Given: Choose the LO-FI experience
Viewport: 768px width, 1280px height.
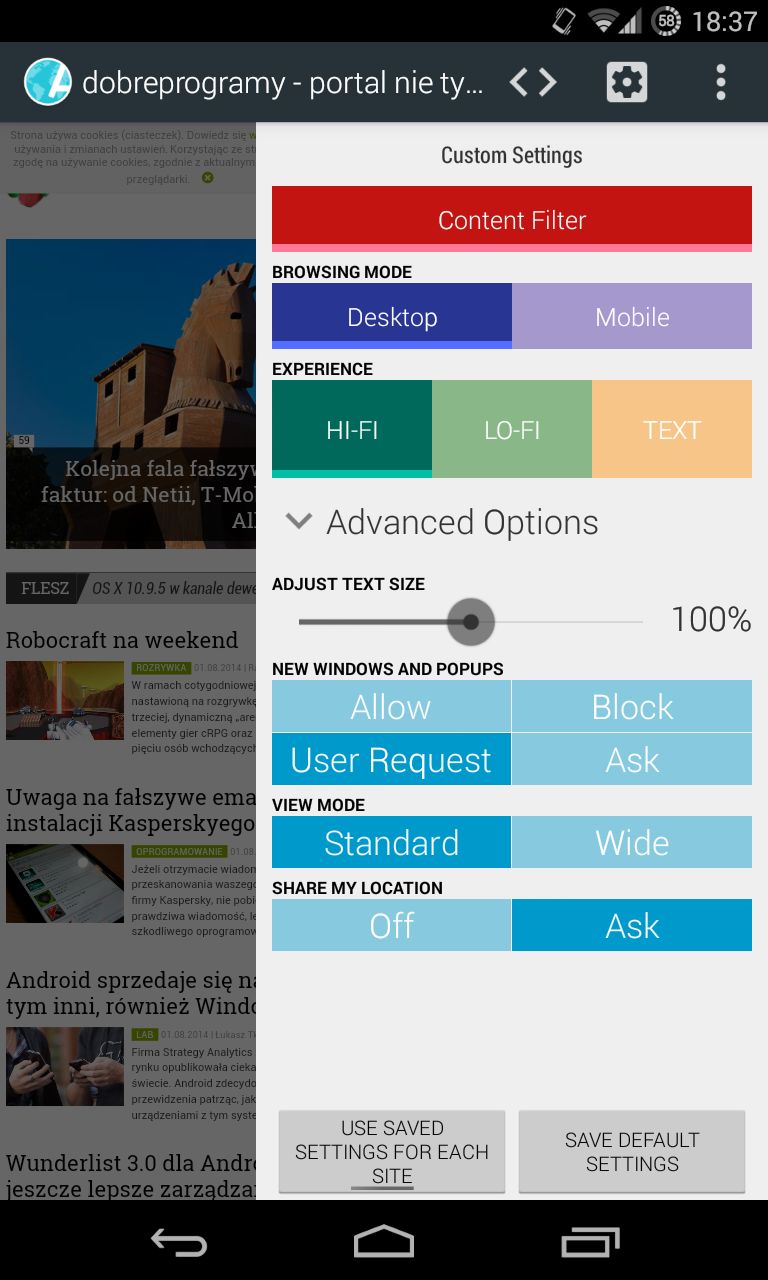Looking at the screenshot, I should [x=512, y=429].
